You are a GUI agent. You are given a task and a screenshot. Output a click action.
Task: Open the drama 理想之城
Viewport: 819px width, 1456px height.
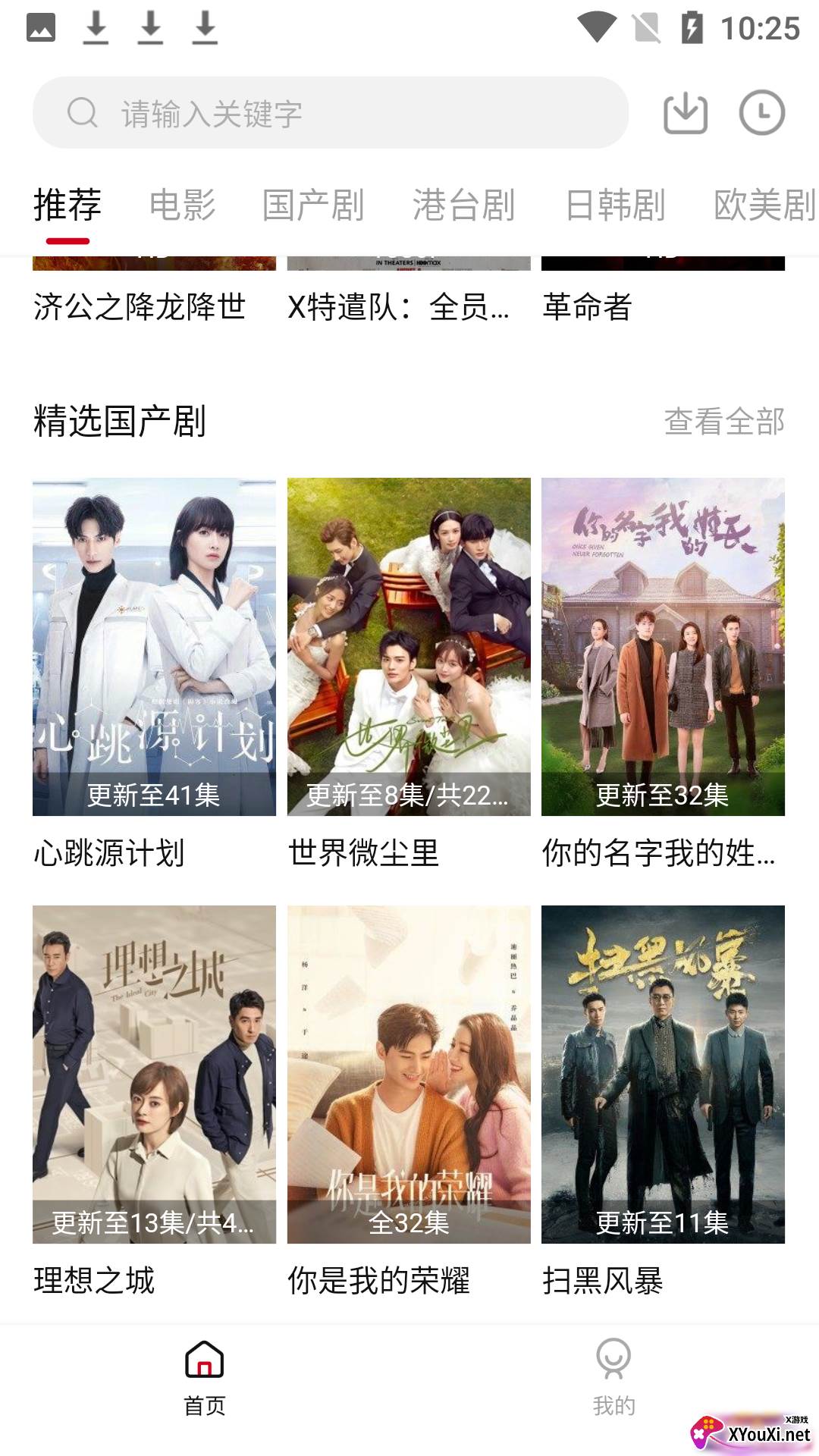154,1075
